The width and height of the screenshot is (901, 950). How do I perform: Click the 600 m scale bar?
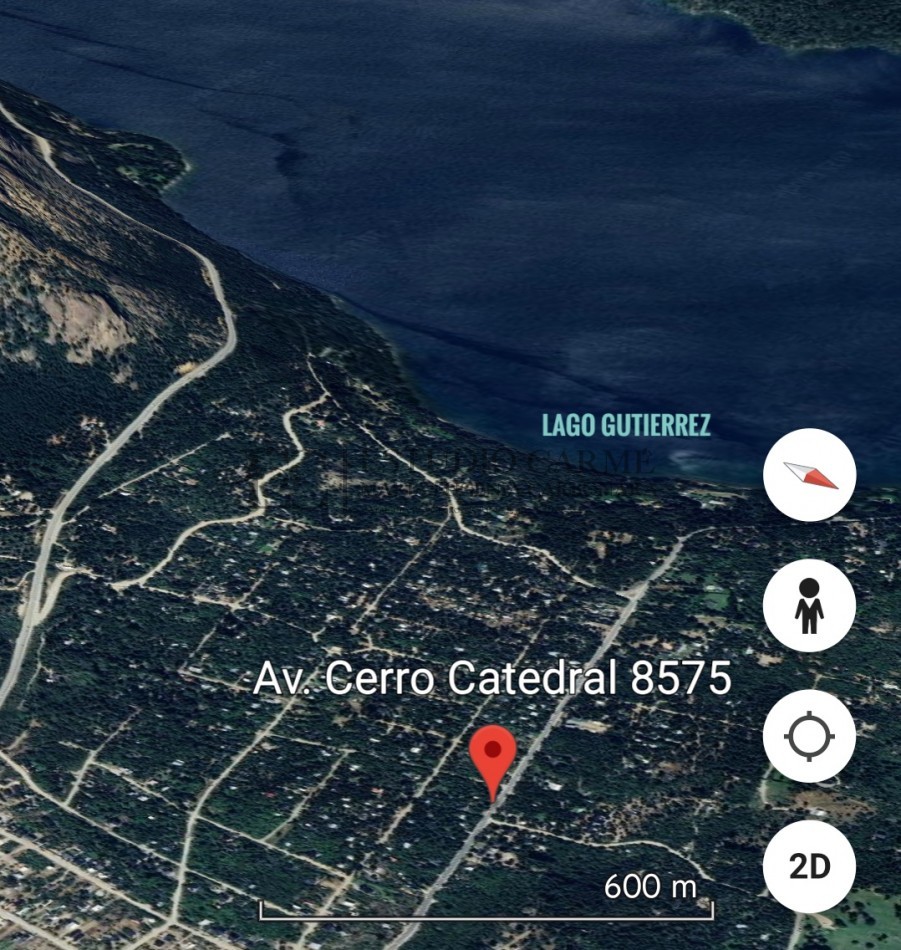pyautogui.click(x=487, y=900)
